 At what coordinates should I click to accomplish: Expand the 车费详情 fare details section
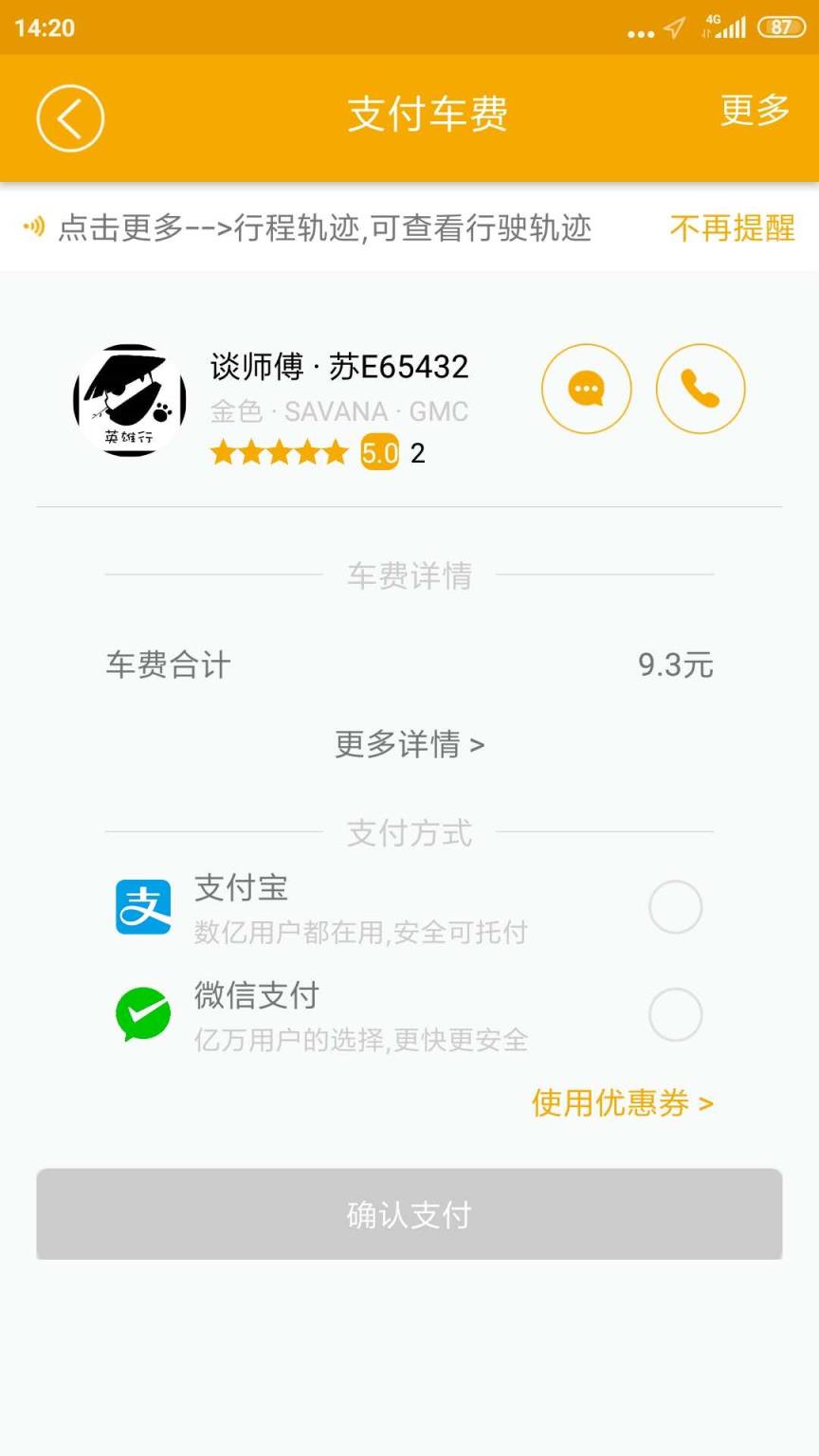coord(409,575)
